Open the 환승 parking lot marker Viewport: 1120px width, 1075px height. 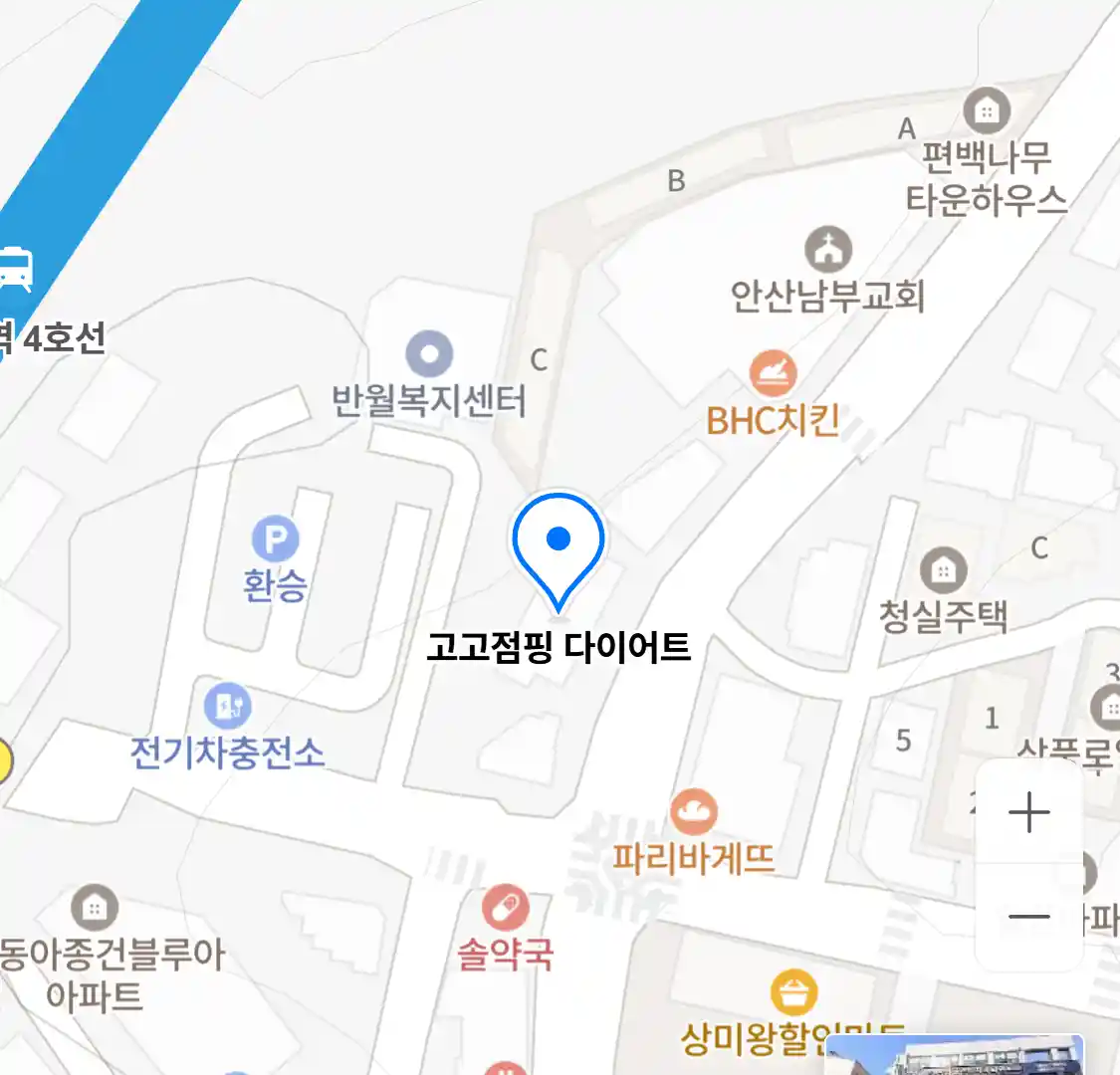(275, 540)
